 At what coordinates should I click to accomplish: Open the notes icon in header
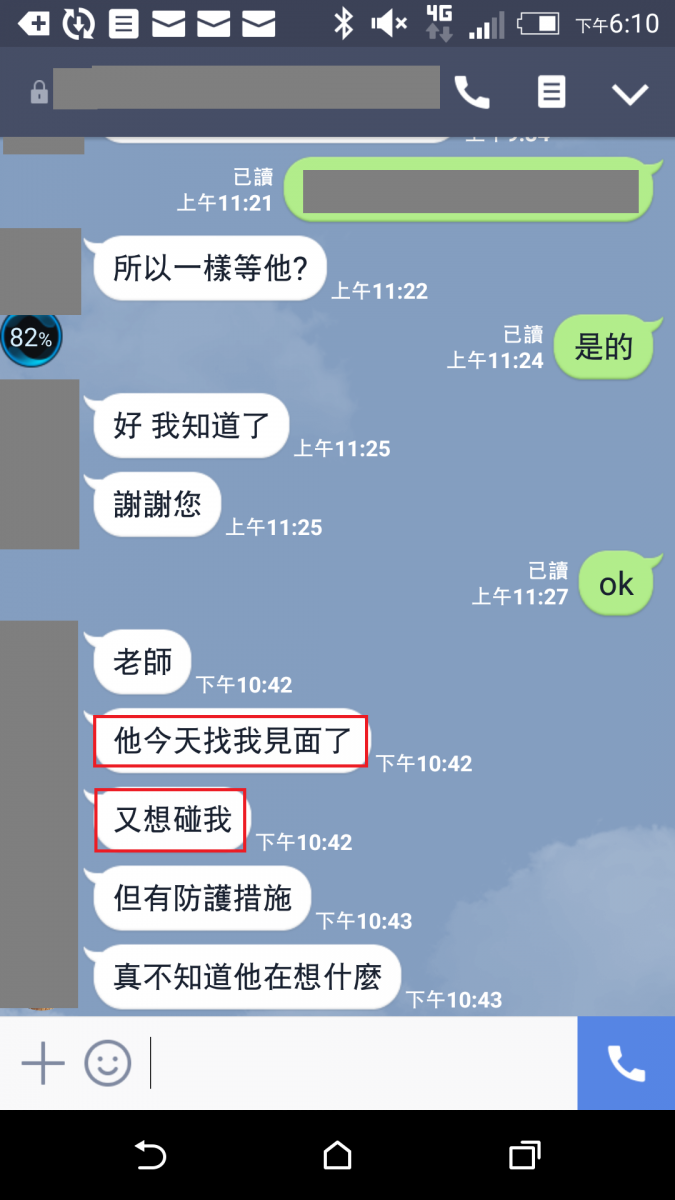pyautogui.click(x=551, y=92)
